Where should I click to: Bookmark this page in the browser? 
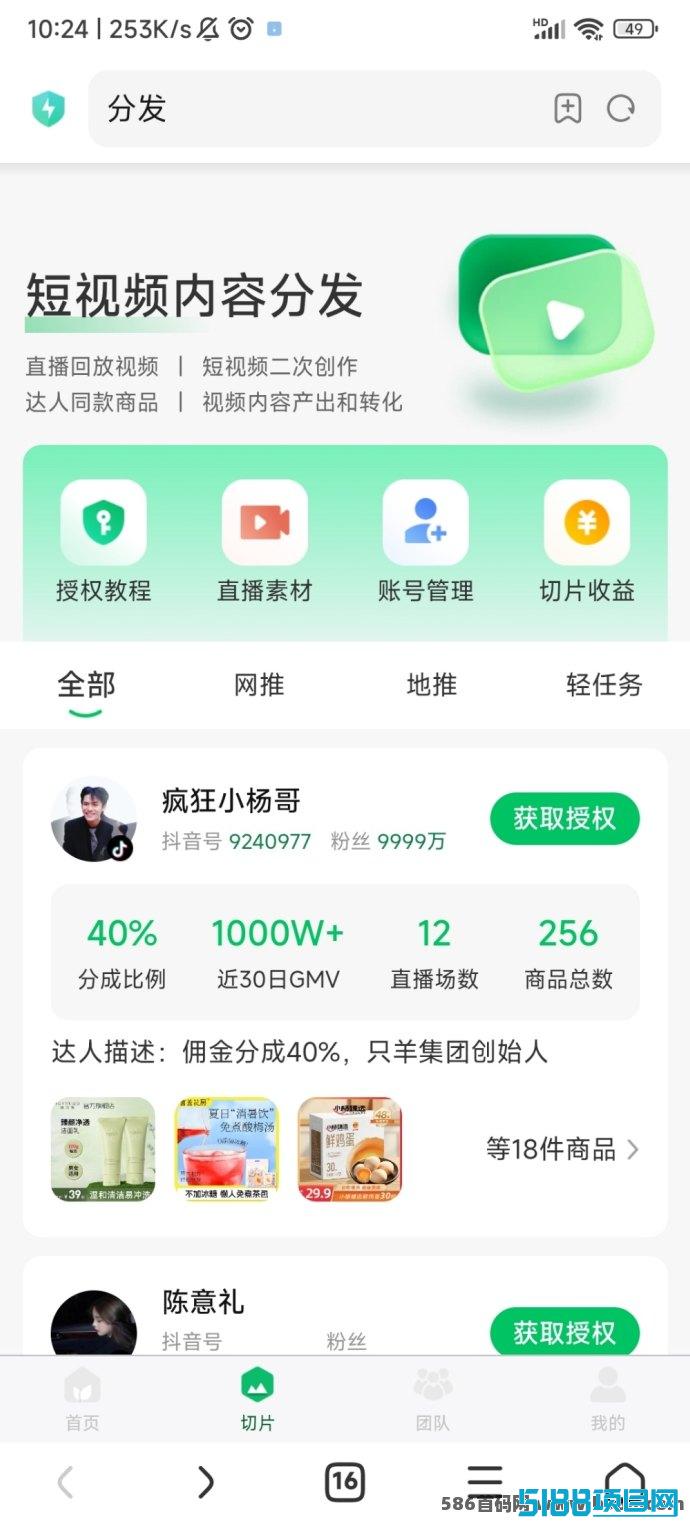coord(567,109)
